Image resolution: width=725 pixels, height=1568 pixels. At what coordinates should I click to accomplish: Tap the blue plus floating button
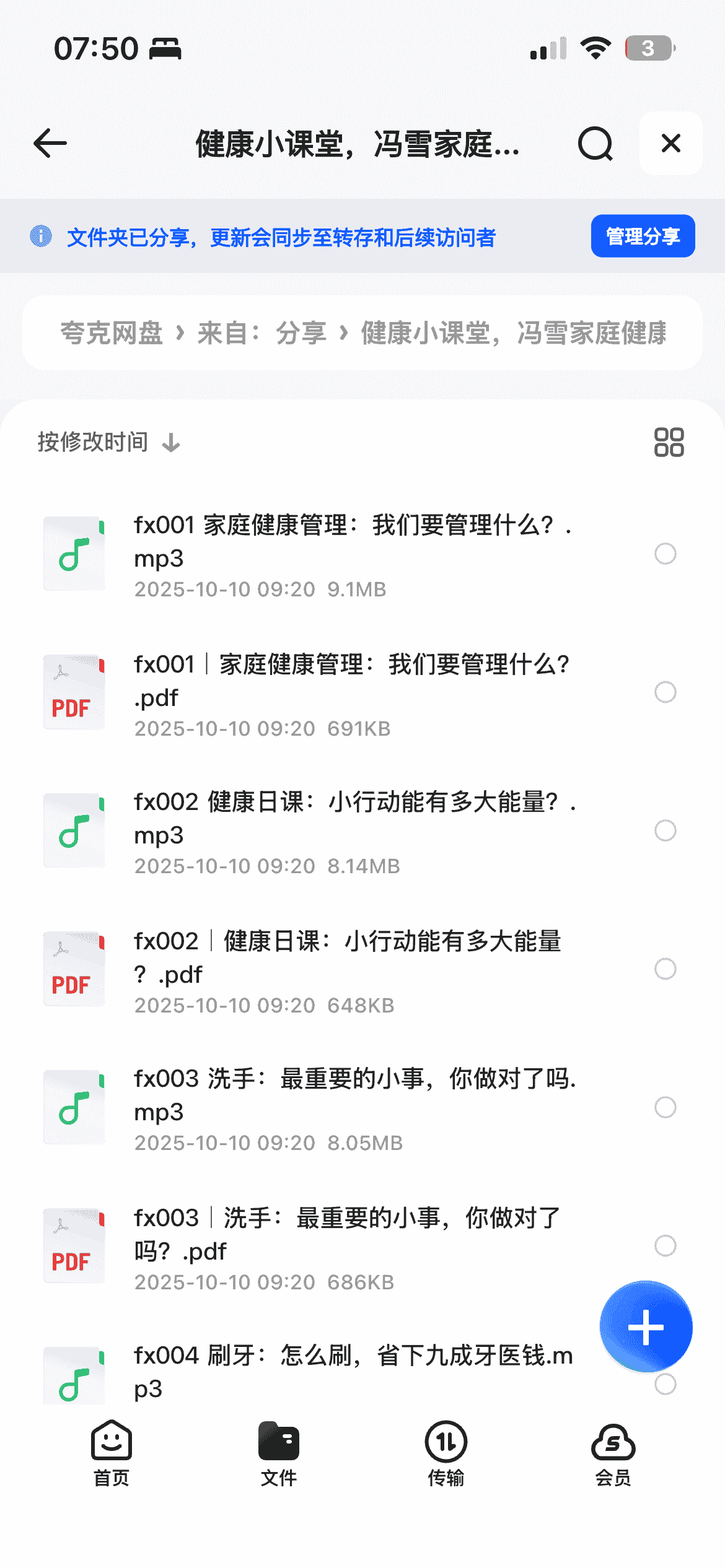point(646,1327)
